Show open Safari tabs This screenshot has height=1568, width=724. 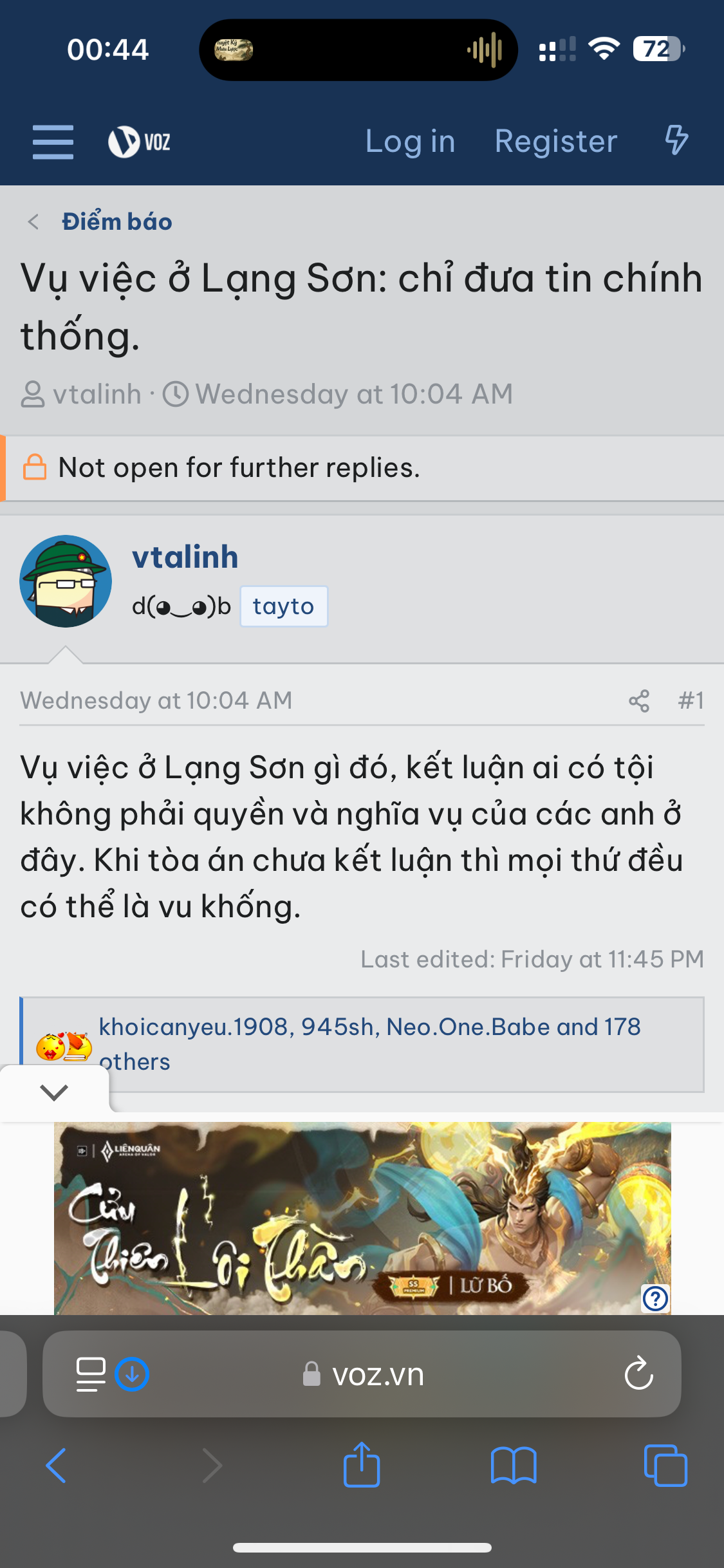click(x=665, y=1466)
